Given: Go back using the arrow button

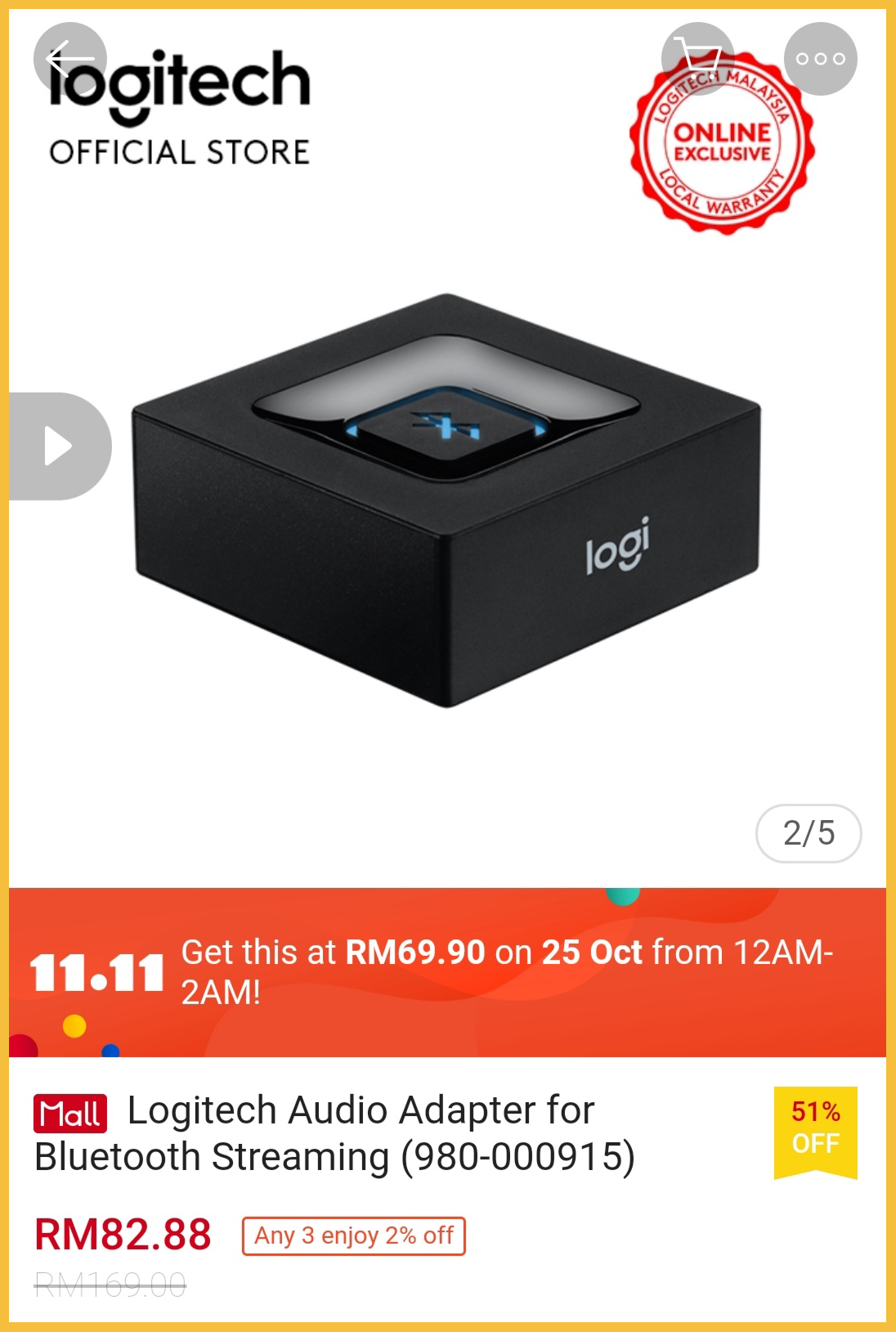Looking at the screenshot, I should click(69, 59).
